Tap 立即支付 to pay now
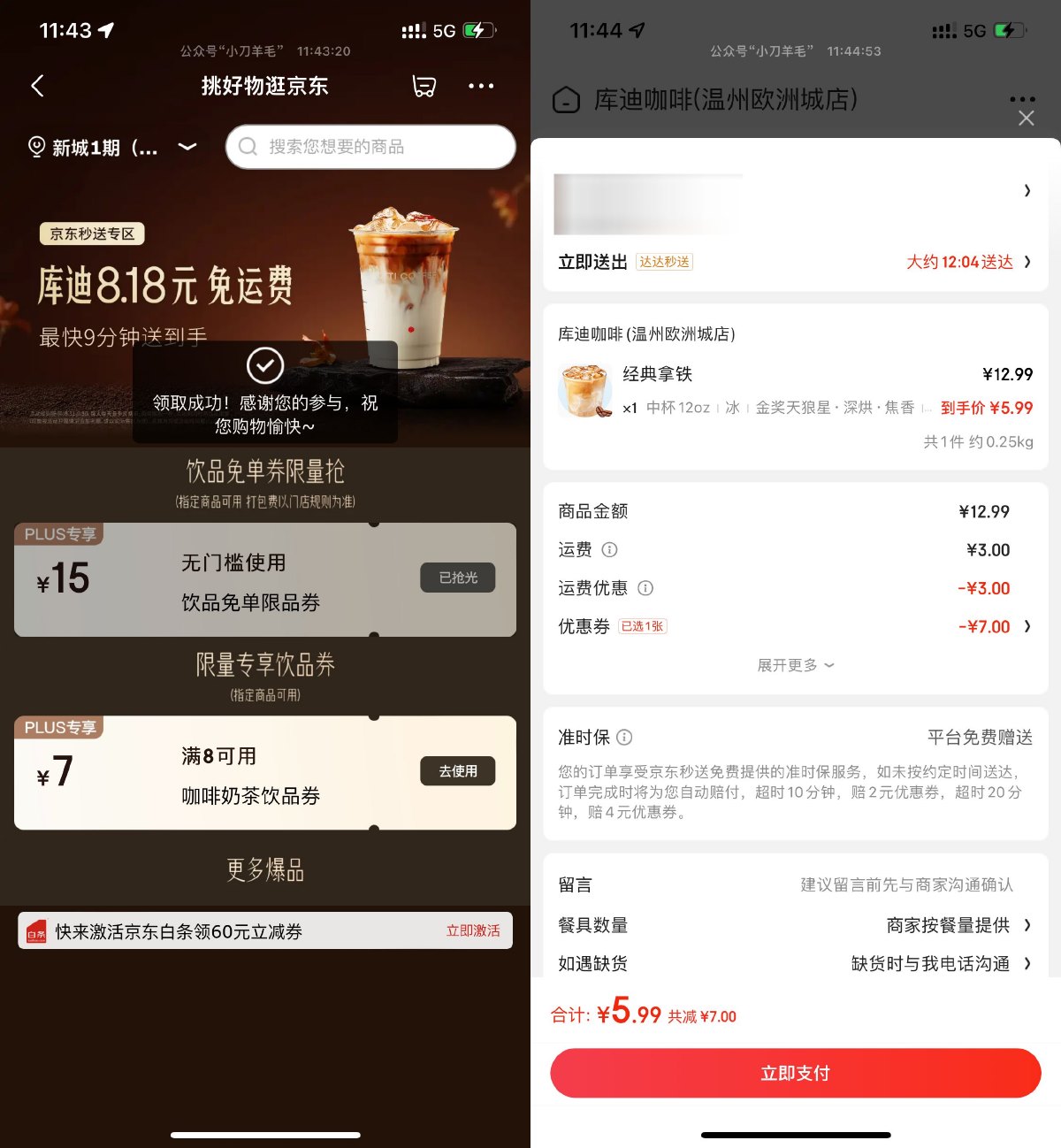Image resolution: width=1061 pixels, height=1148 pixels. (795, 1073)
